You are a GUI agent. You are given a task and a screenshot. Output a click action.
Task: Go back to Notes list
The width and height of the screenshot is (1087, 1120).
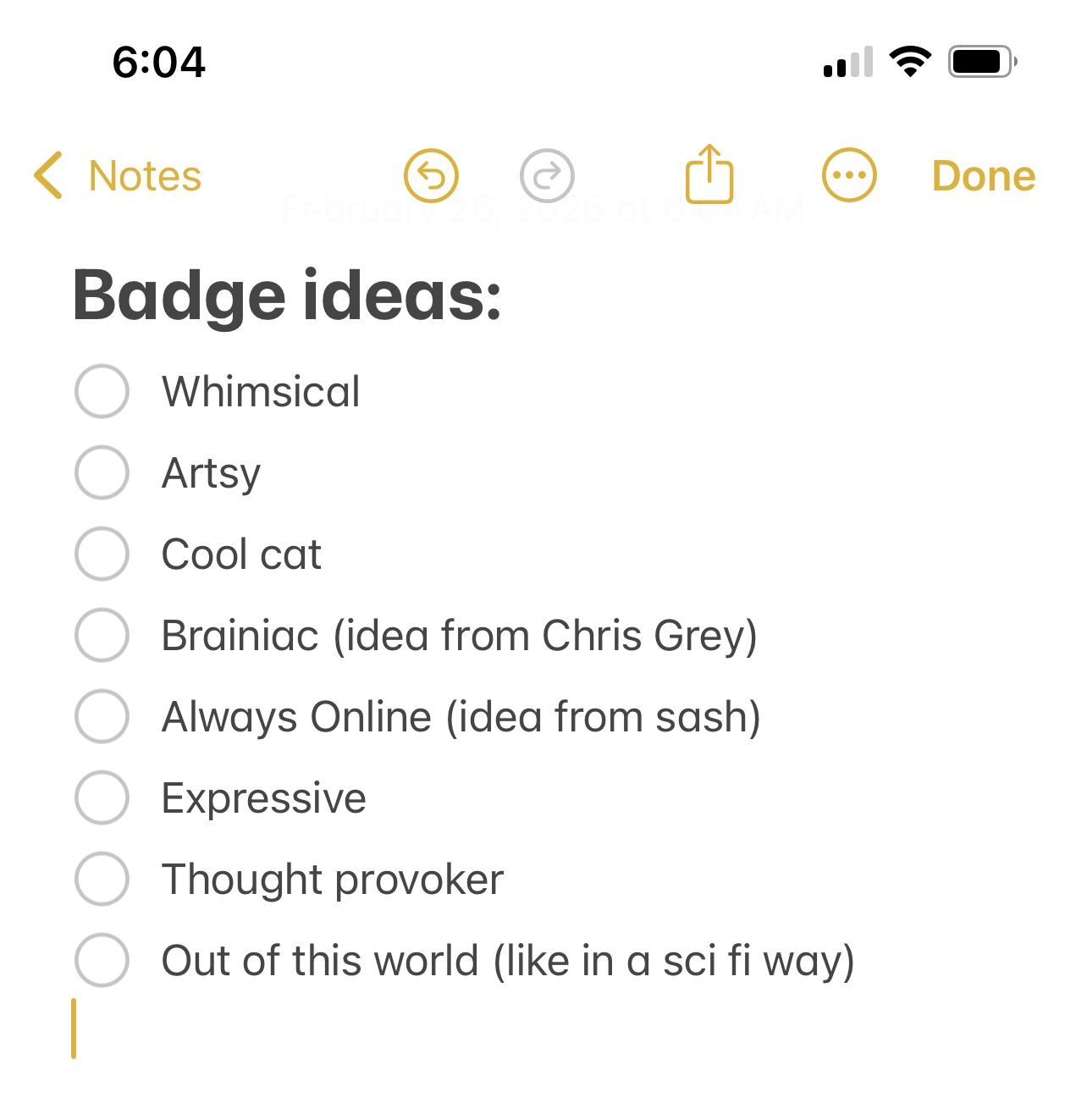coord(117,176)
